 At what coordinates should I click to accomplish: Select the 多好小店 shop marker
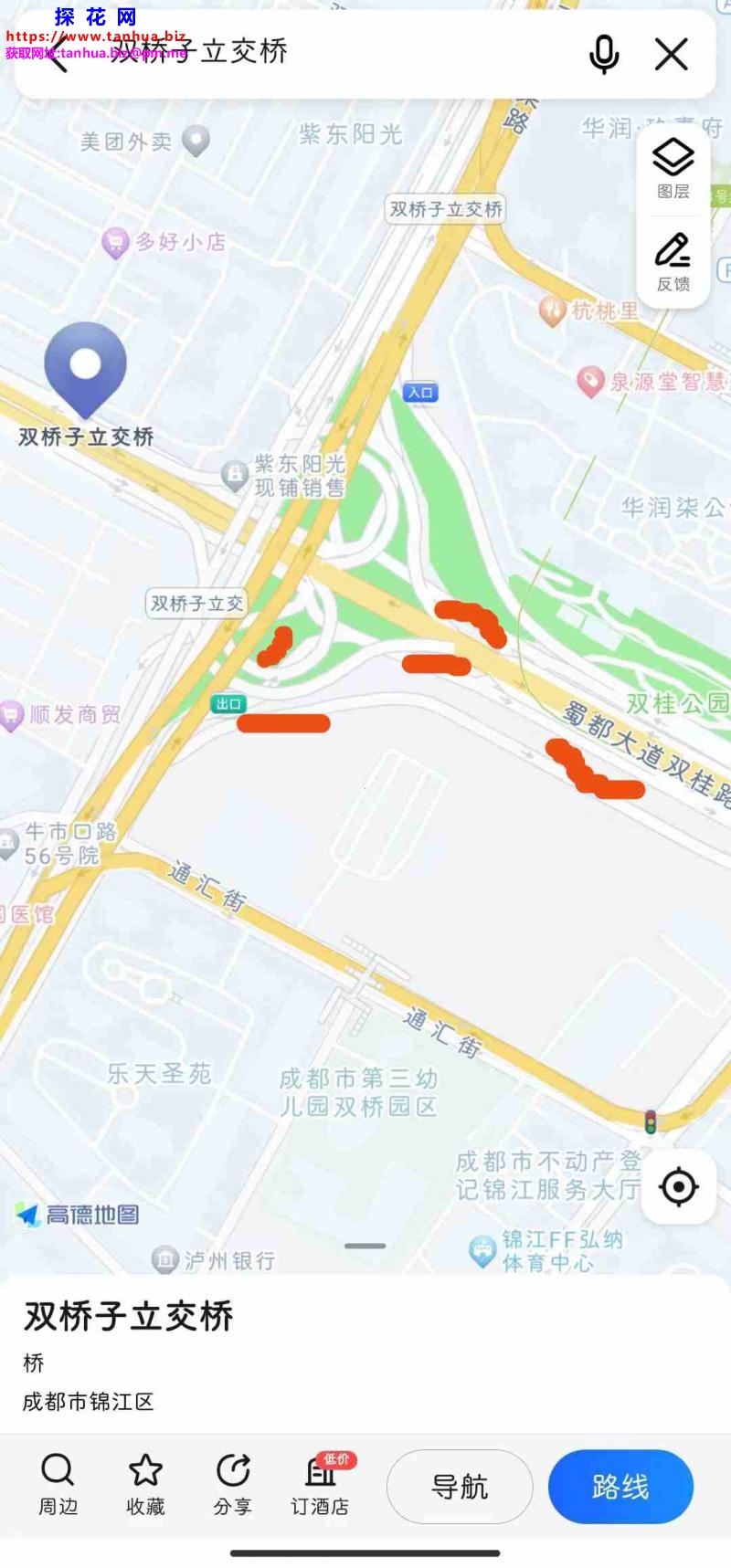pyautogui.click(x=115, y=242)
